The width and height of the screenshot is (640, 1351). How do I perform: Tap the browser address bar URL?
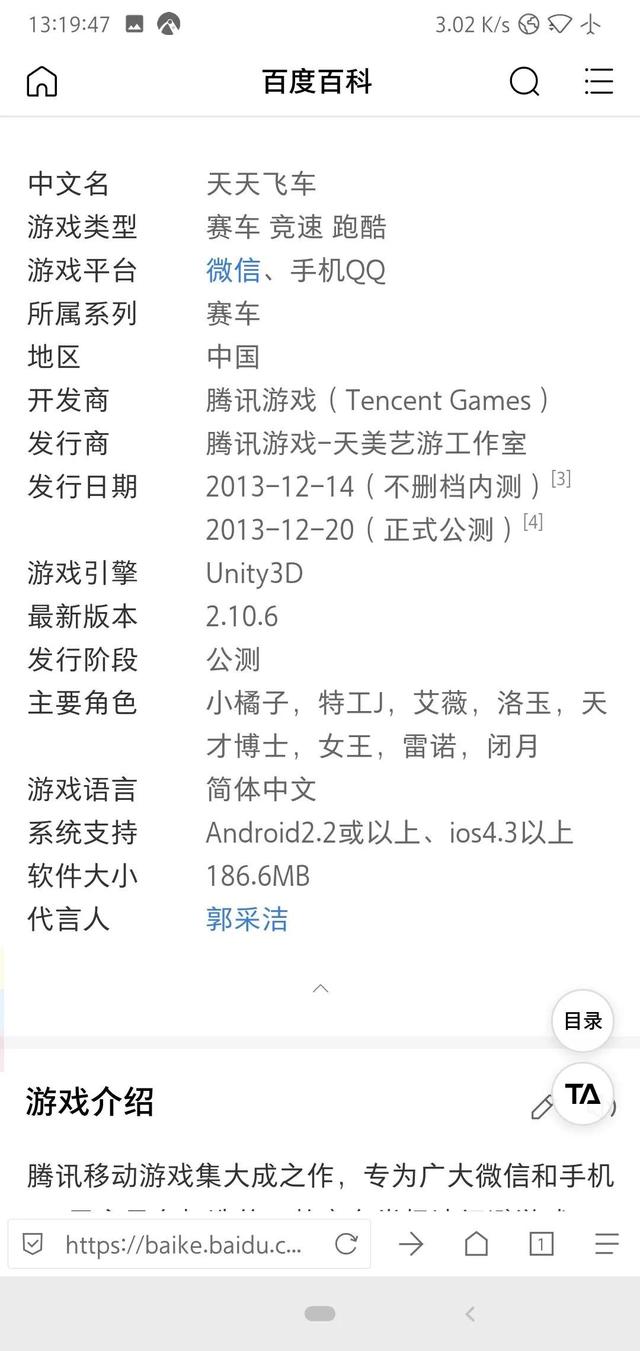tap(184, 1244)
